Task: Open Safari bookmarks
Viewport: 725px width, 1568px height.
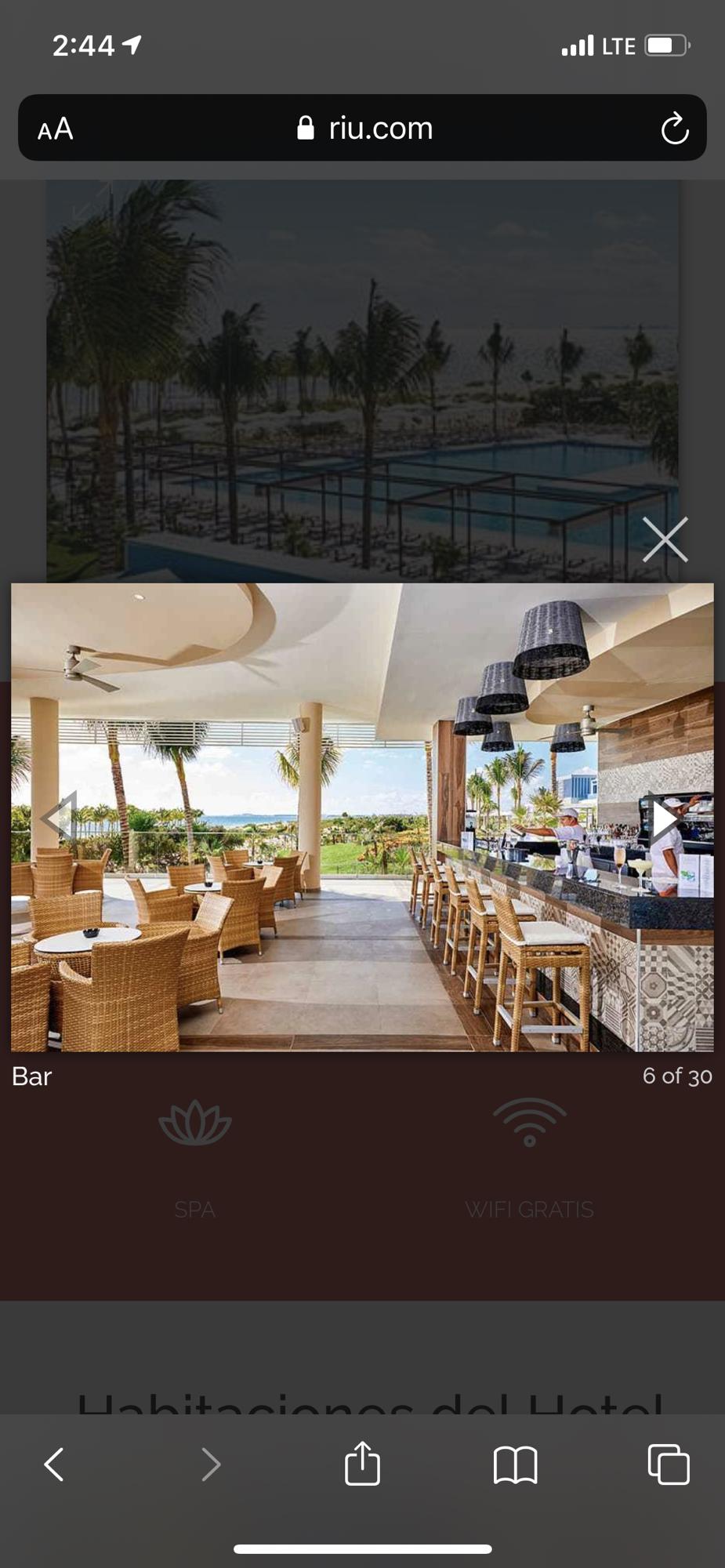Action: 515,1464
